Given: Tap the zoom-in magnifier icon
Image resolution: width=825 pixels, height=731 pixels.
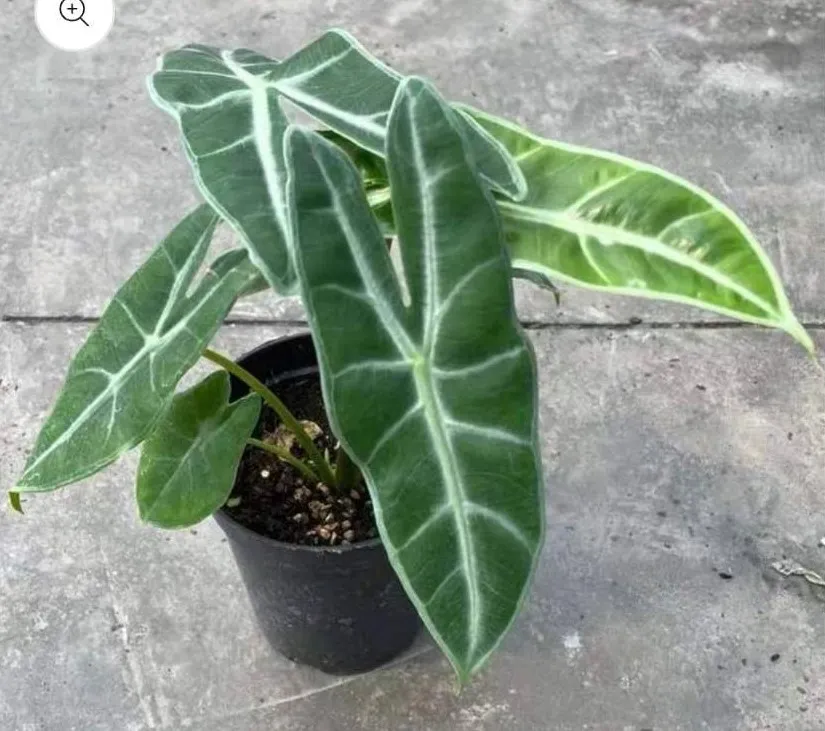Looking at the screenshot, I should coord(74,13).
